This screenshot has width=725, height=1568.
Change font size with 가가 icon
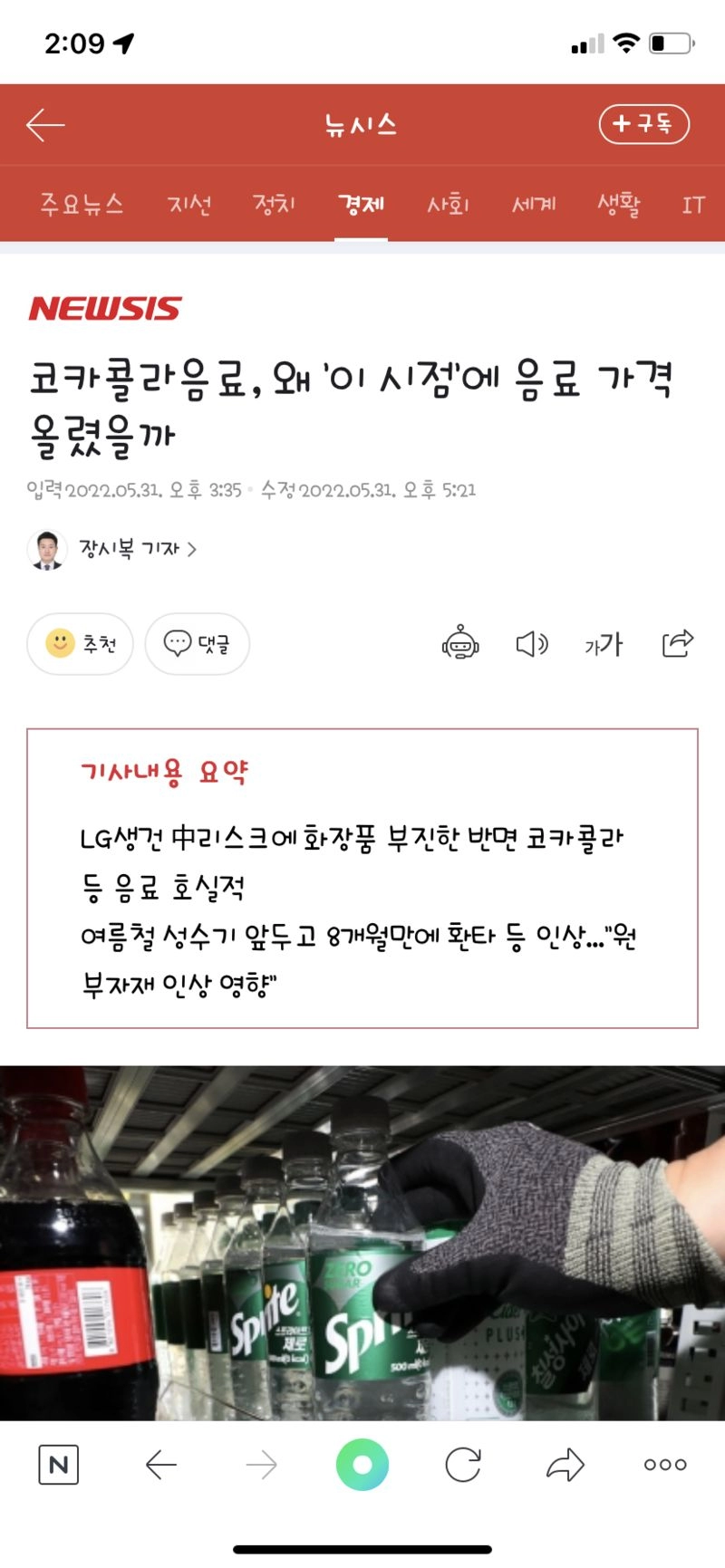click(x=604, y=644)
